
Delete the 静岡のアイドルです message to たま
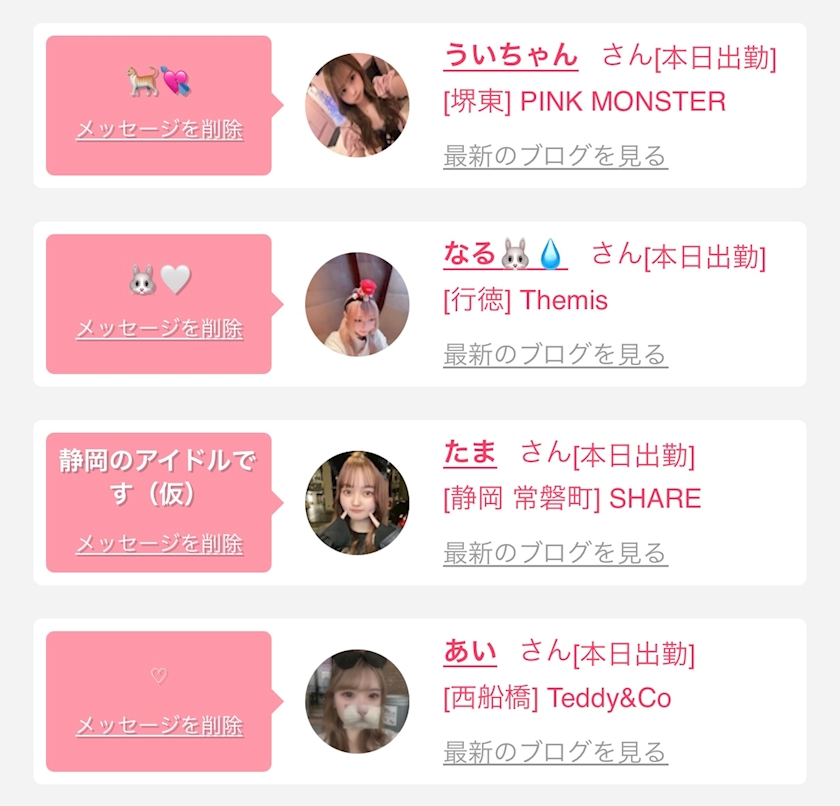coord(160,544)
